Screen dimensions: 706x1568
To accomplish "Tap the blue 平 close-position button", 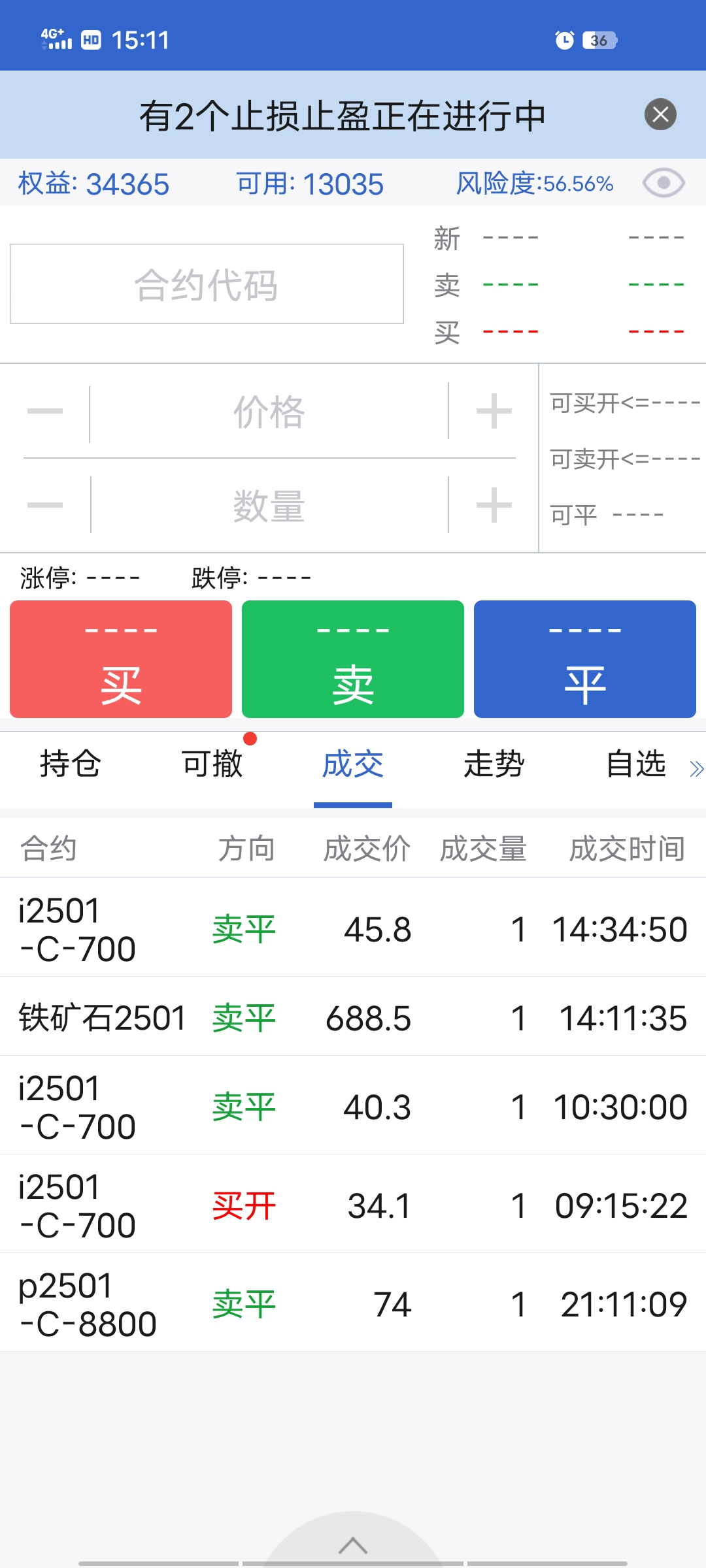I will pos(584,659).
